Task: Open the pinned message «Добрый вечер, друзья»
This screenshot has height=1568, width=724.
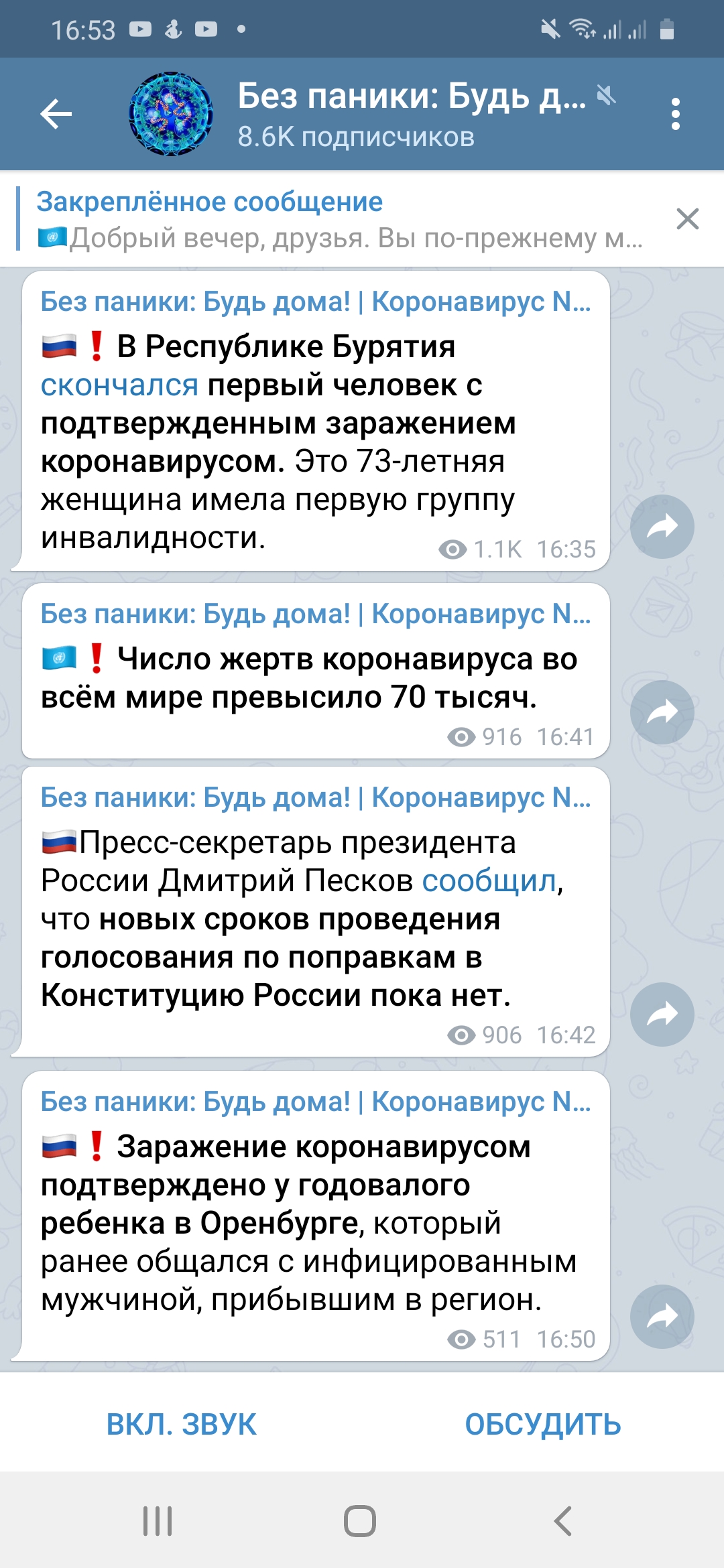Action: tap(339, 220)
